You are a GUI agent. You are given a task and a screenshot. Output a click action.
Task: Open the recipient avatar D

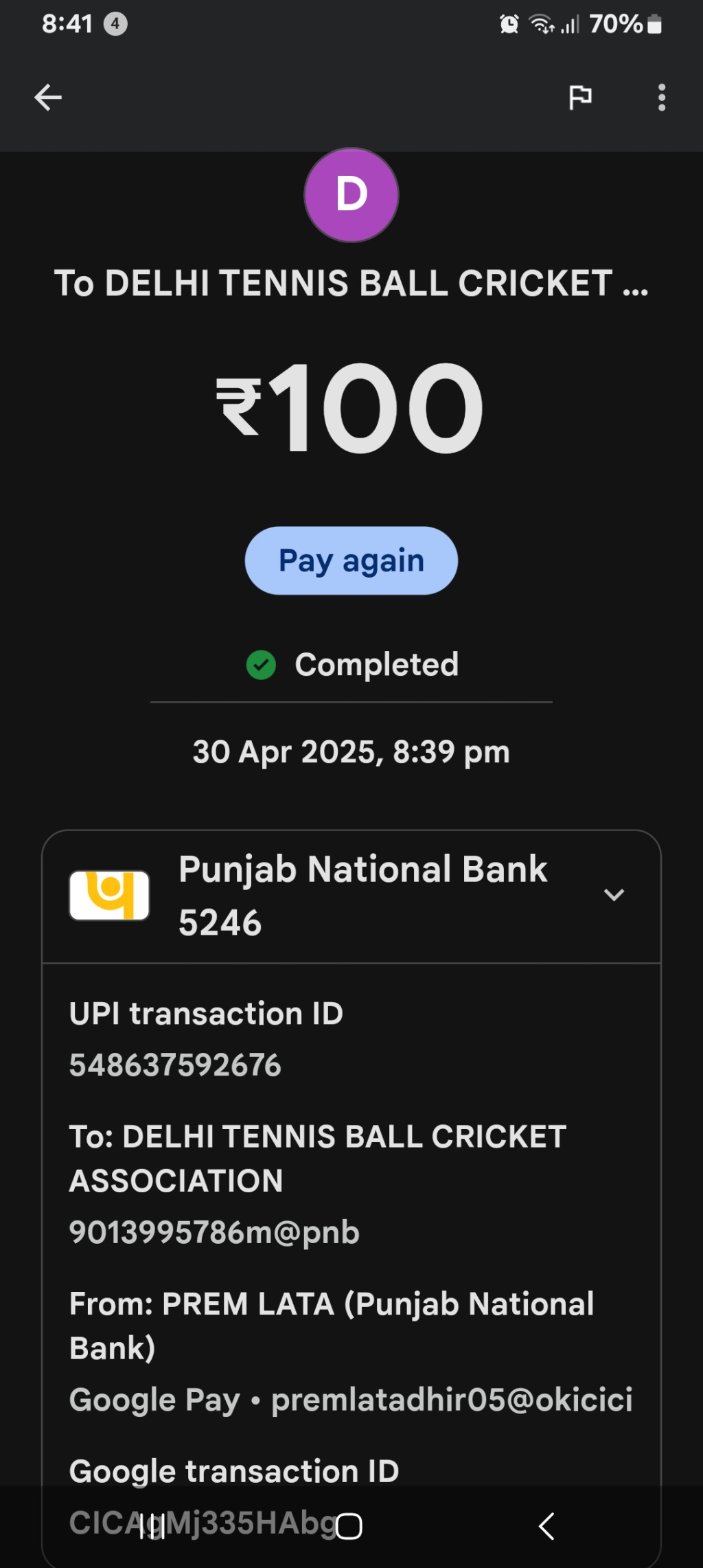point(351,195)
